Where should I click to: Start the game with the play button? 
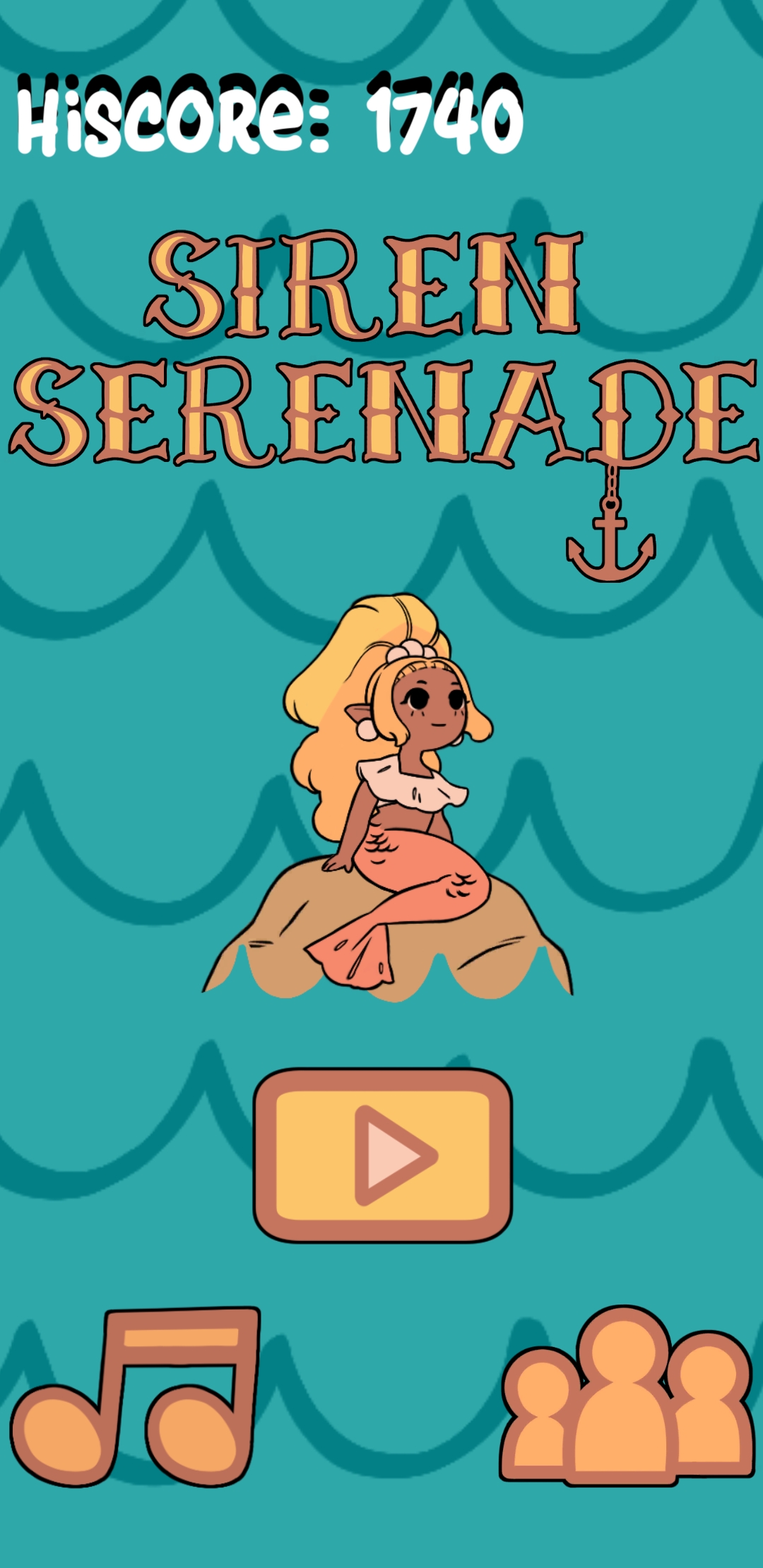[x=382, y=1155]
